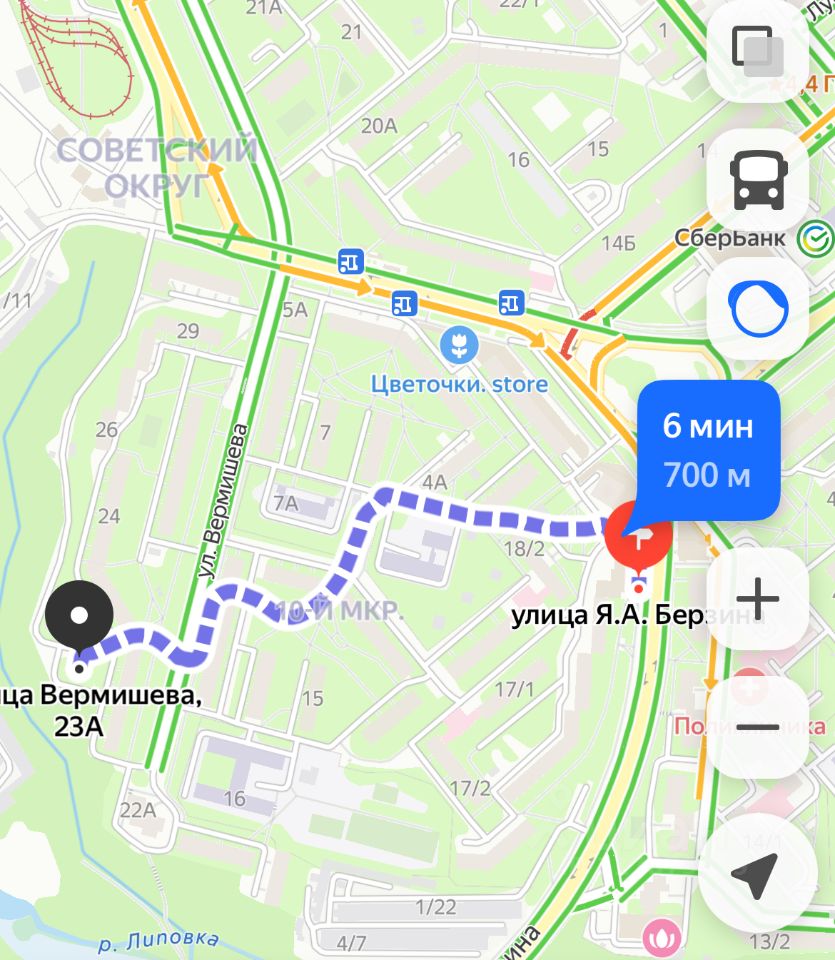Select the Цветочки. store place marker

coord(460,347)
